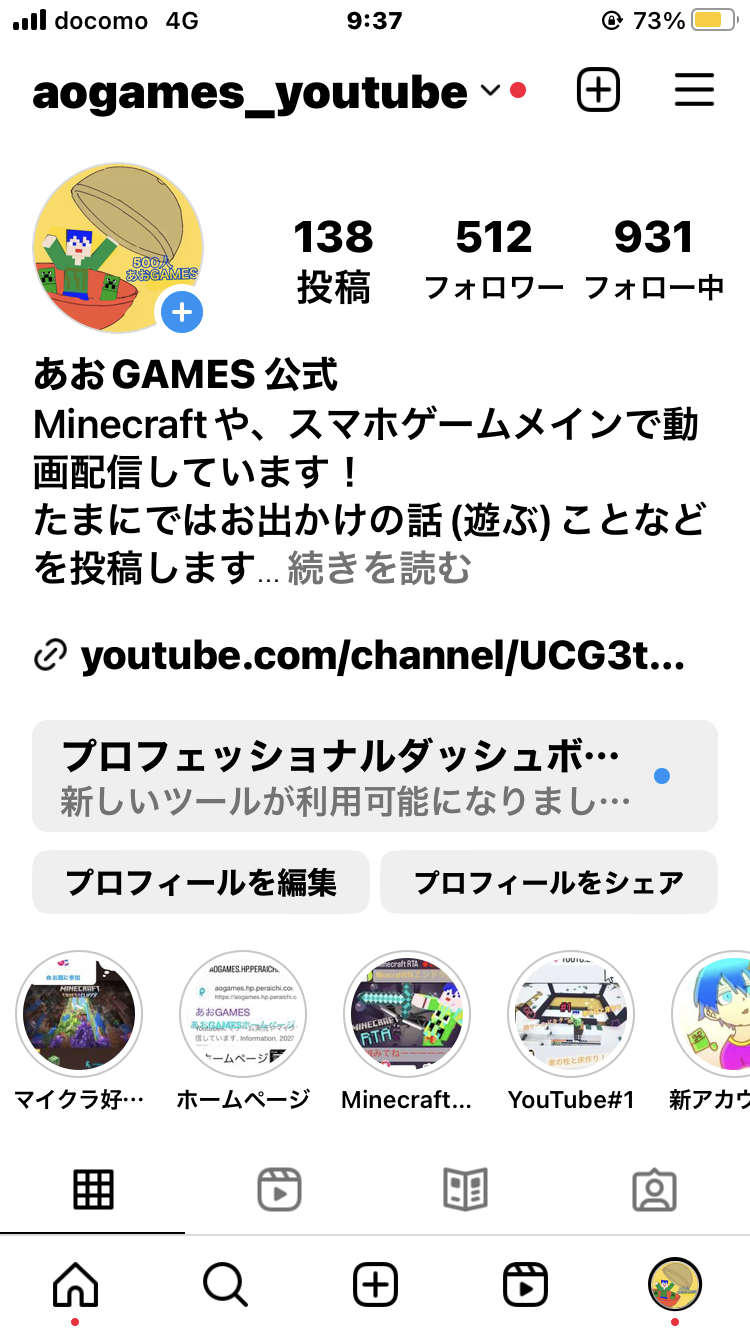This screenshot has height=1334, width=750.
Task: Add a story via profile picture plus
Action: tap(182, 313)
